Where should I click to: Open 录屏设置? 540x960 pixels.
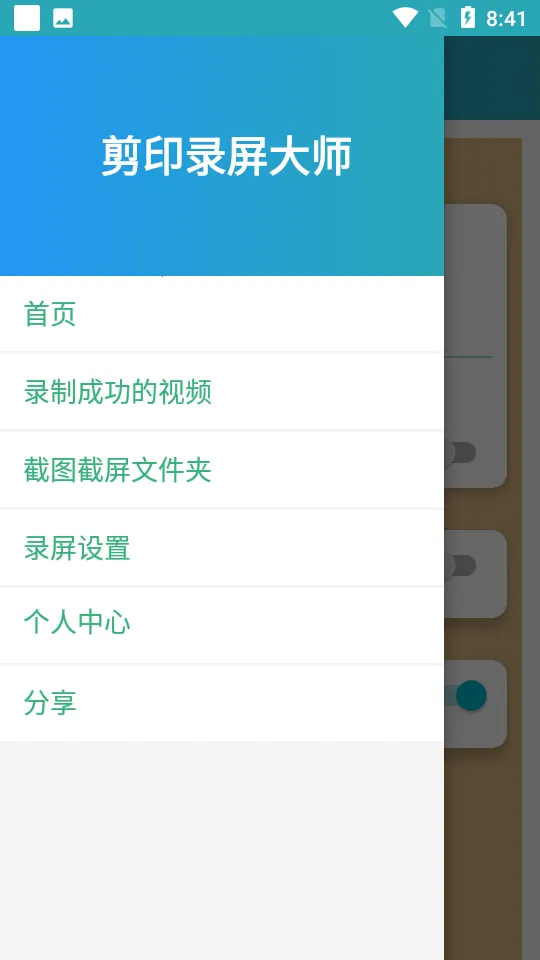222,548
